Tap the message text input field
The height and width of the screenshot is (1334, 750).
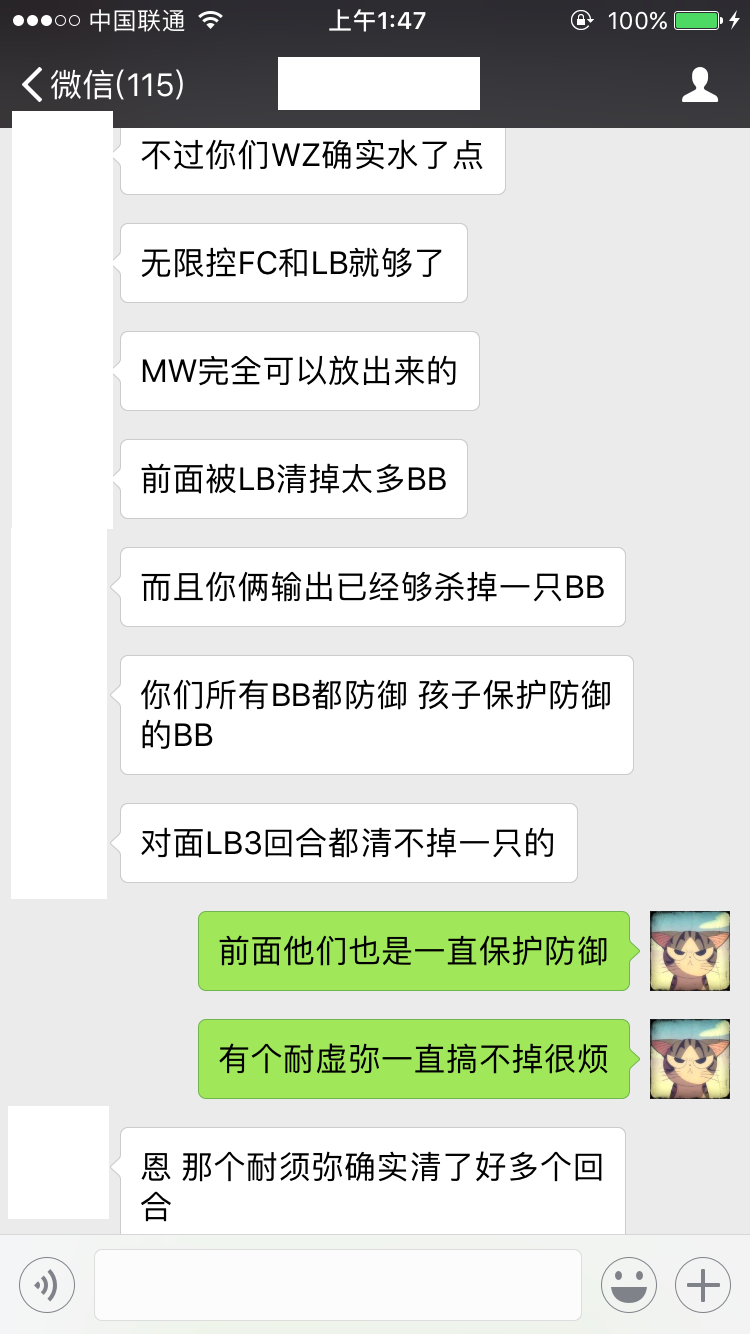point(338,1284)
